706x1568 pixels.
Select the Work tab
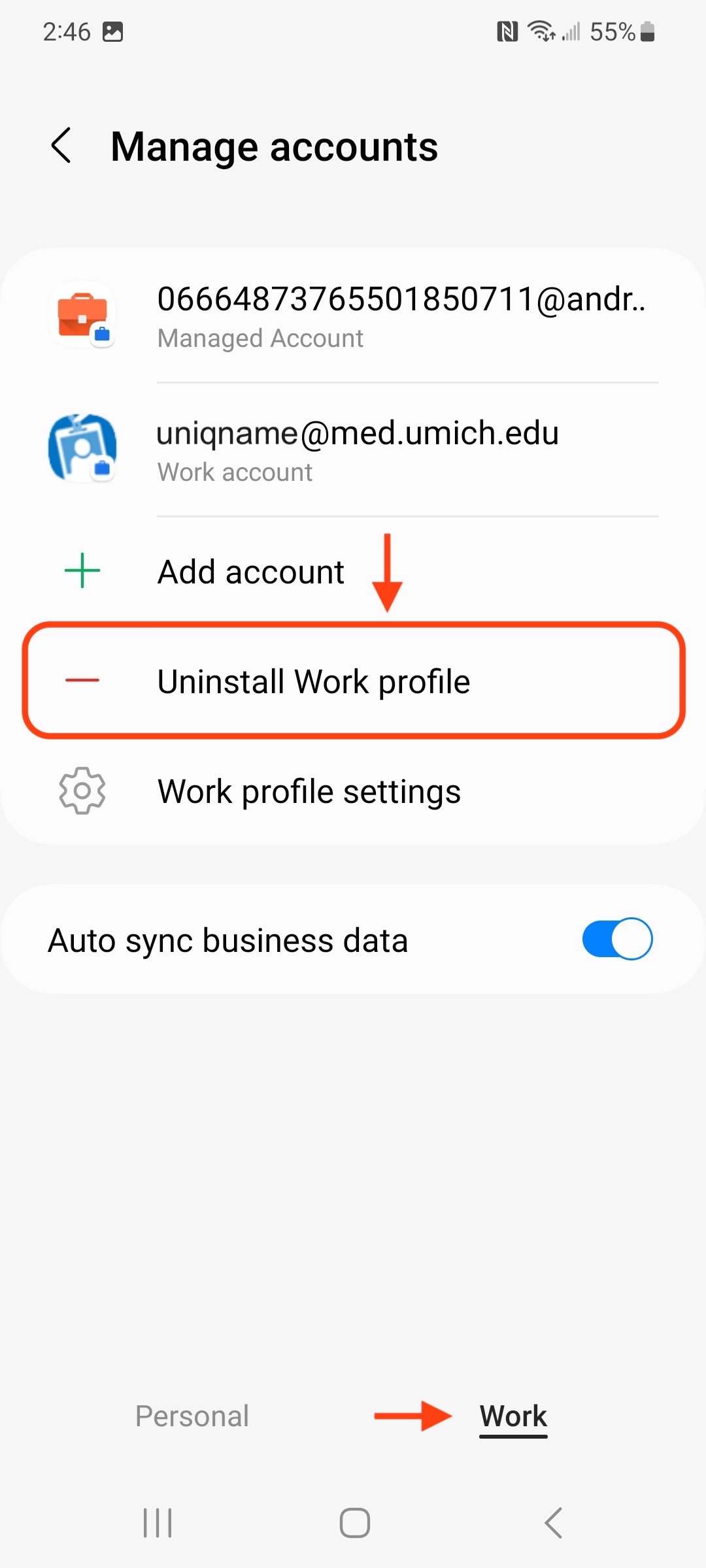coord(513,1416)
